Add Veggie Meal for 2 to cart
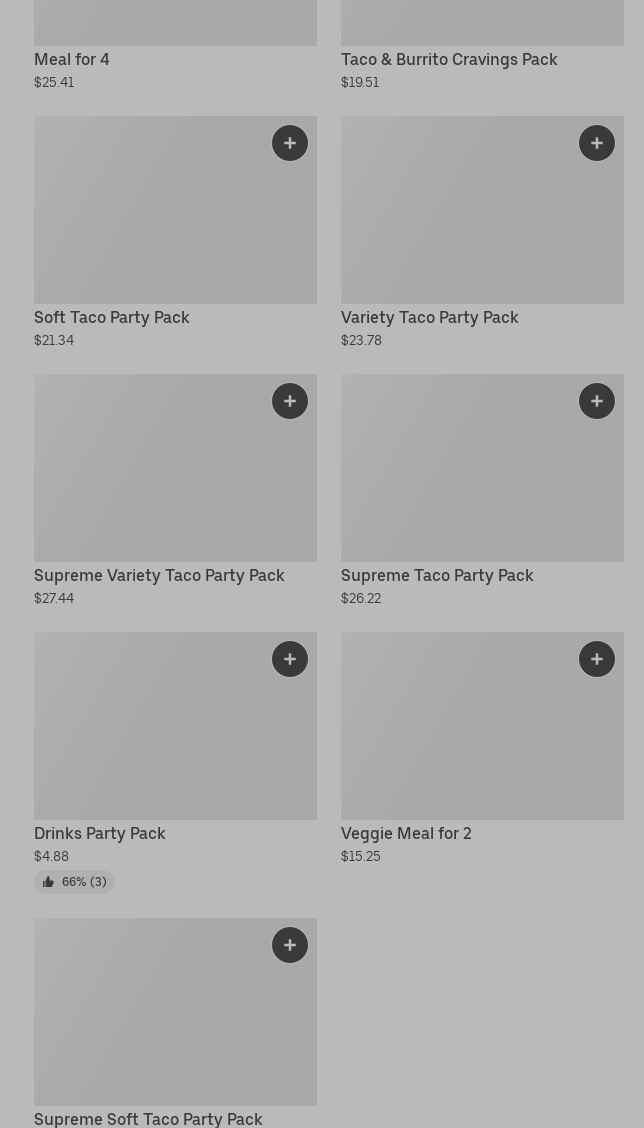The image size is (644, 1128). [597, 659]
